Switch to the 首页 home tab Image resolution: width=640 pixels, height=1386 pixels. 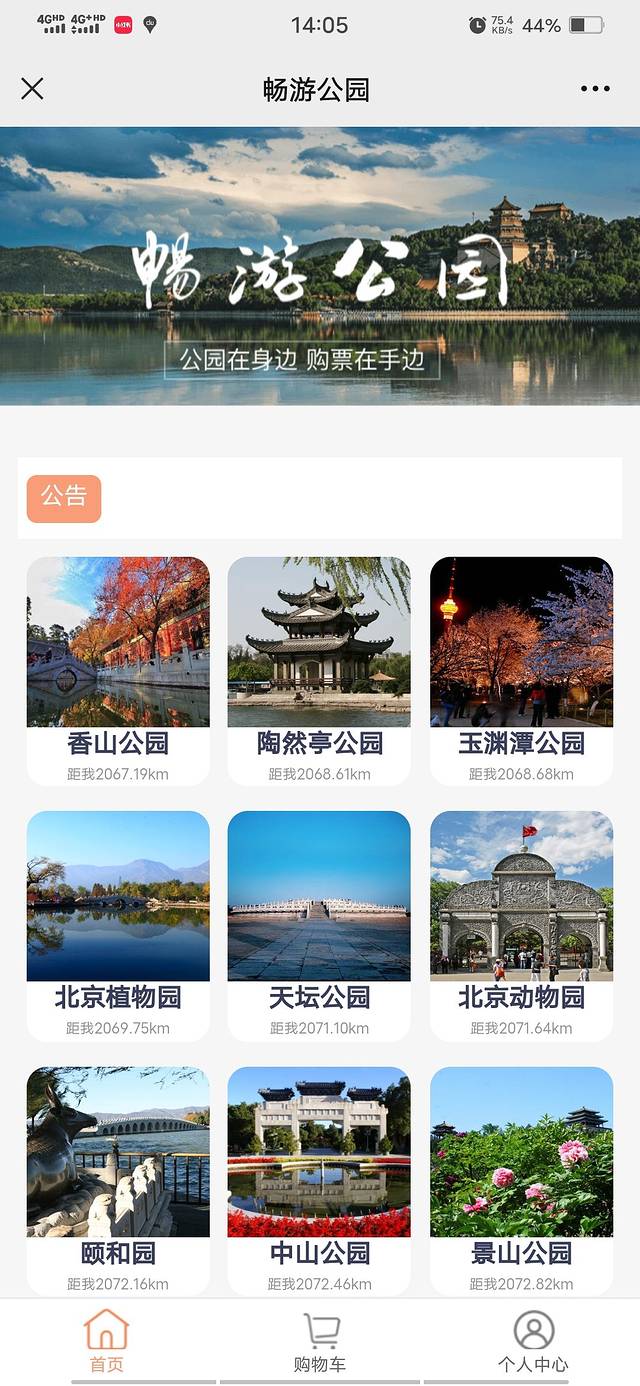pyautogui.click(x=106, y=1342)
